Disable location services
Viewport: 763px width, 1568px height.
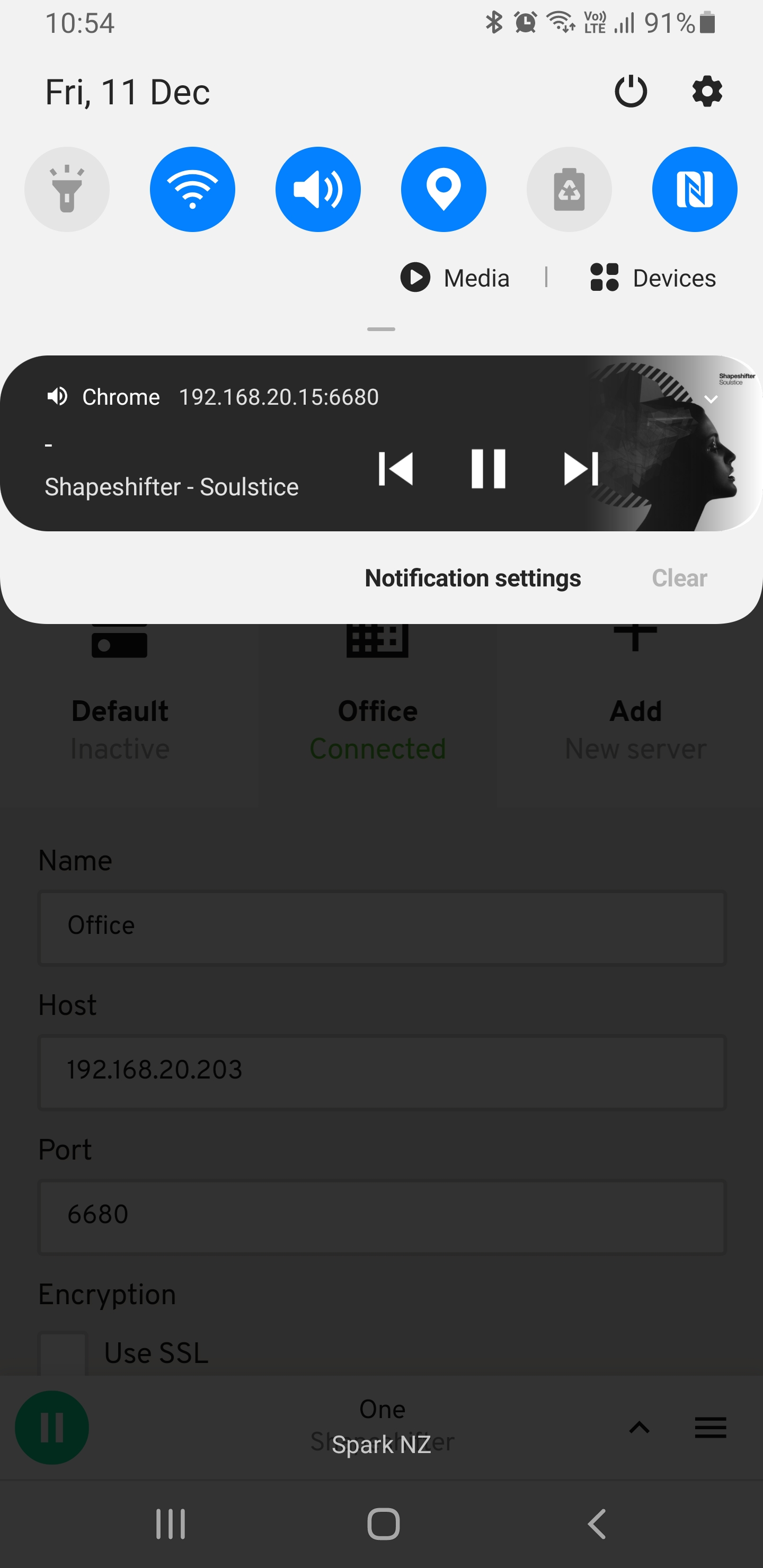click(x=443, y=189)
